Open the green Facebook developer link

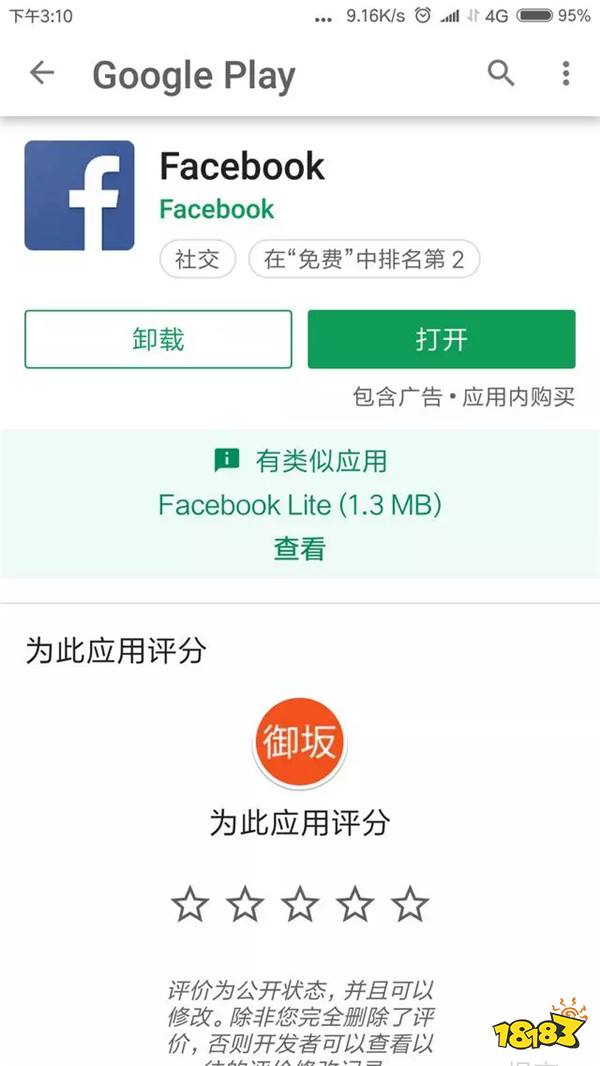click(x=216, y=209)
